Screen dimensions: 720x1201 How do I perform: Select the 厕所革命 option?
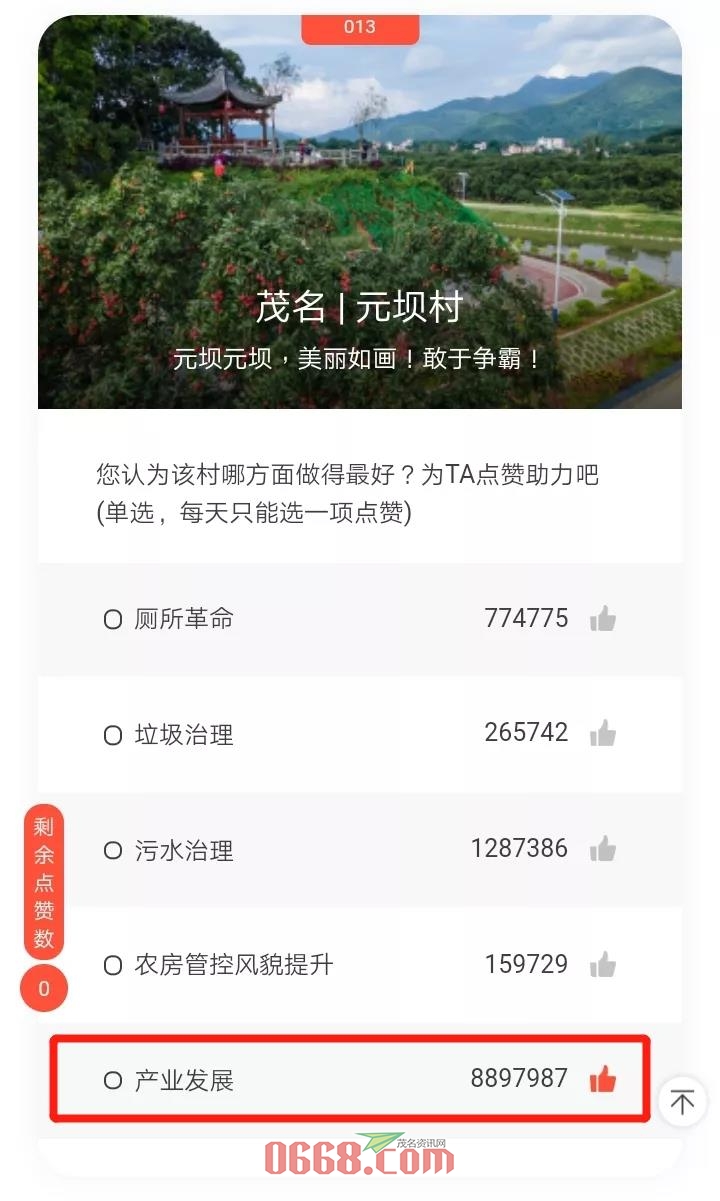click(x=113, y=620)
